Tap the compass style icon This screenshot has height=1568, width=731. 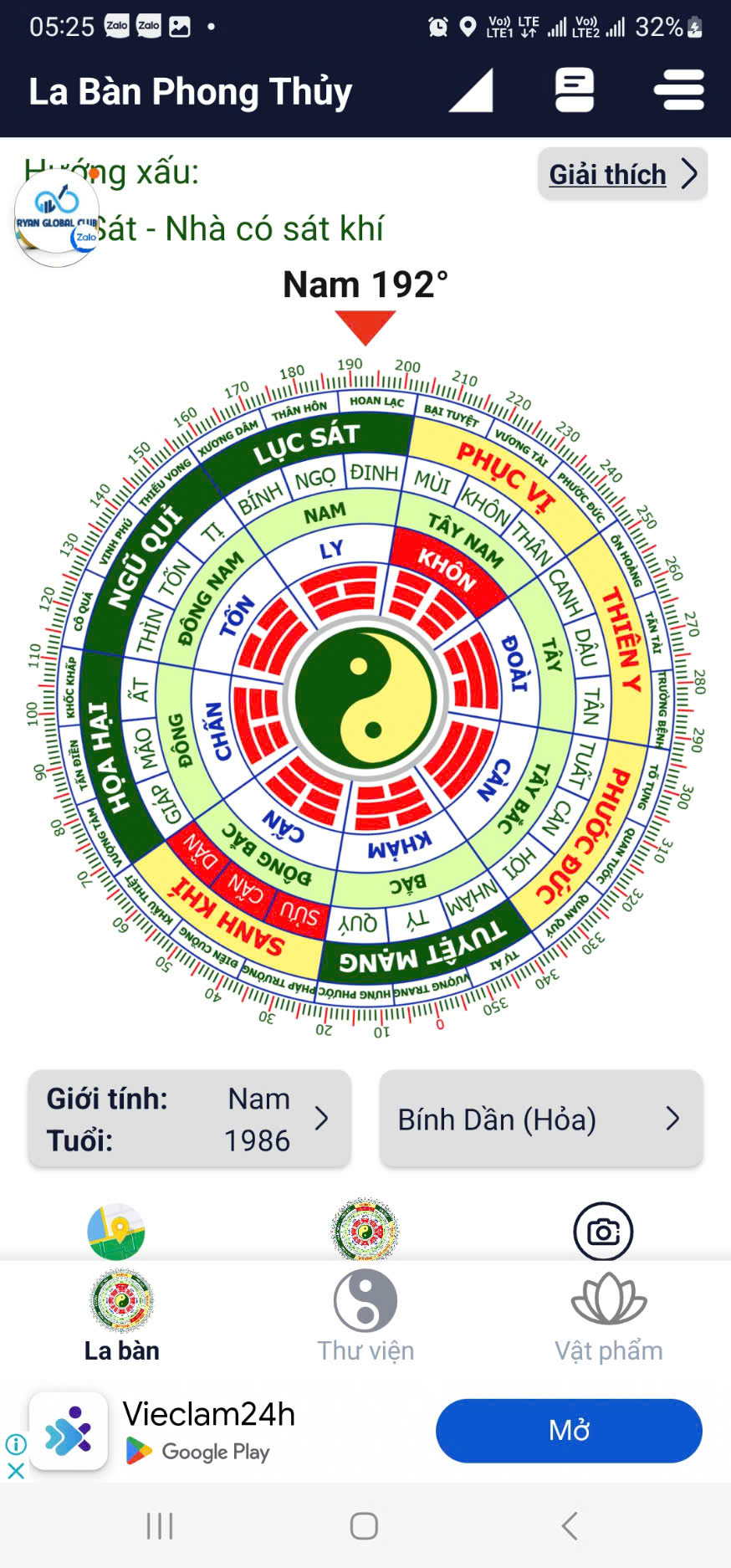tap(365, 1231)
